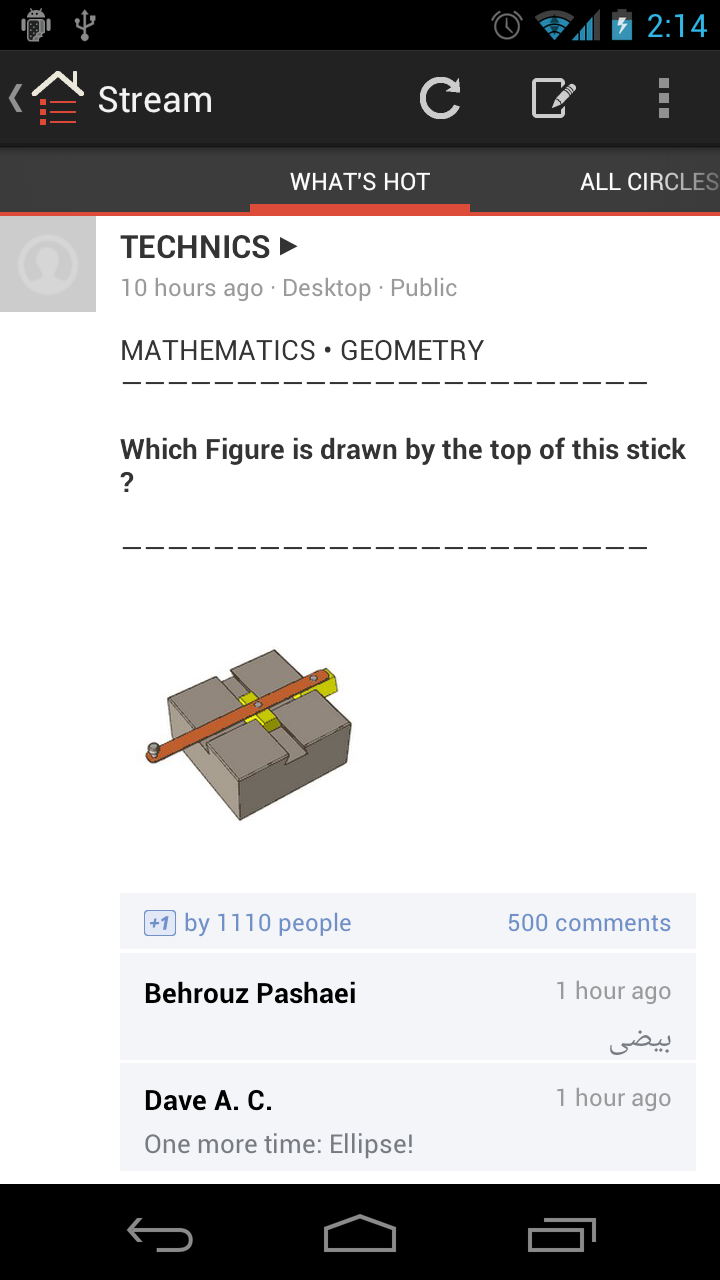Go to the home screen
The width and height of the screenshot is (720, 1280).
tap(360, 1234)
